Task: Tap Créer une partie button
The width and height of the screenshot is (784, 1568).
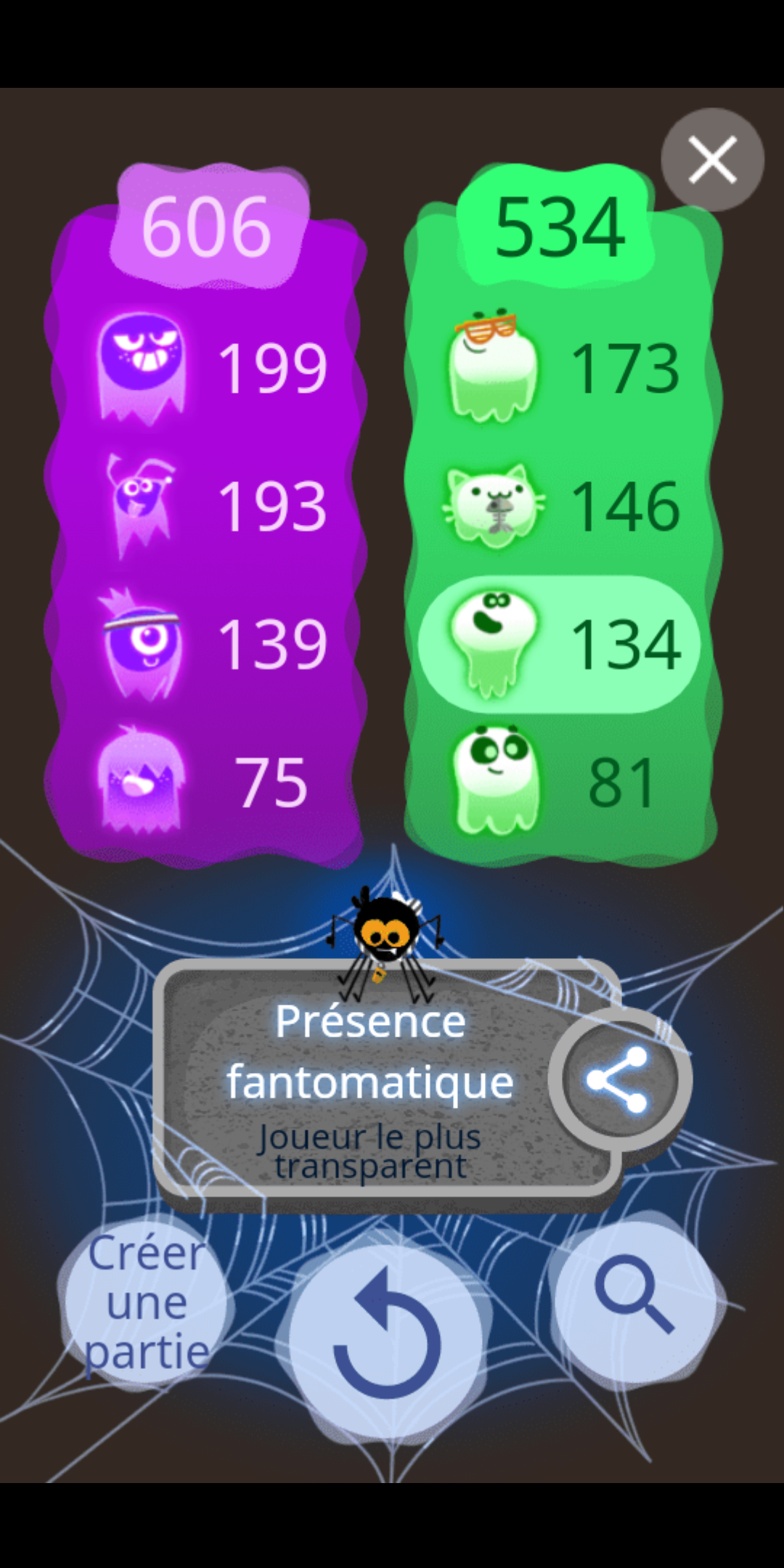Action: click(147, 1302)
